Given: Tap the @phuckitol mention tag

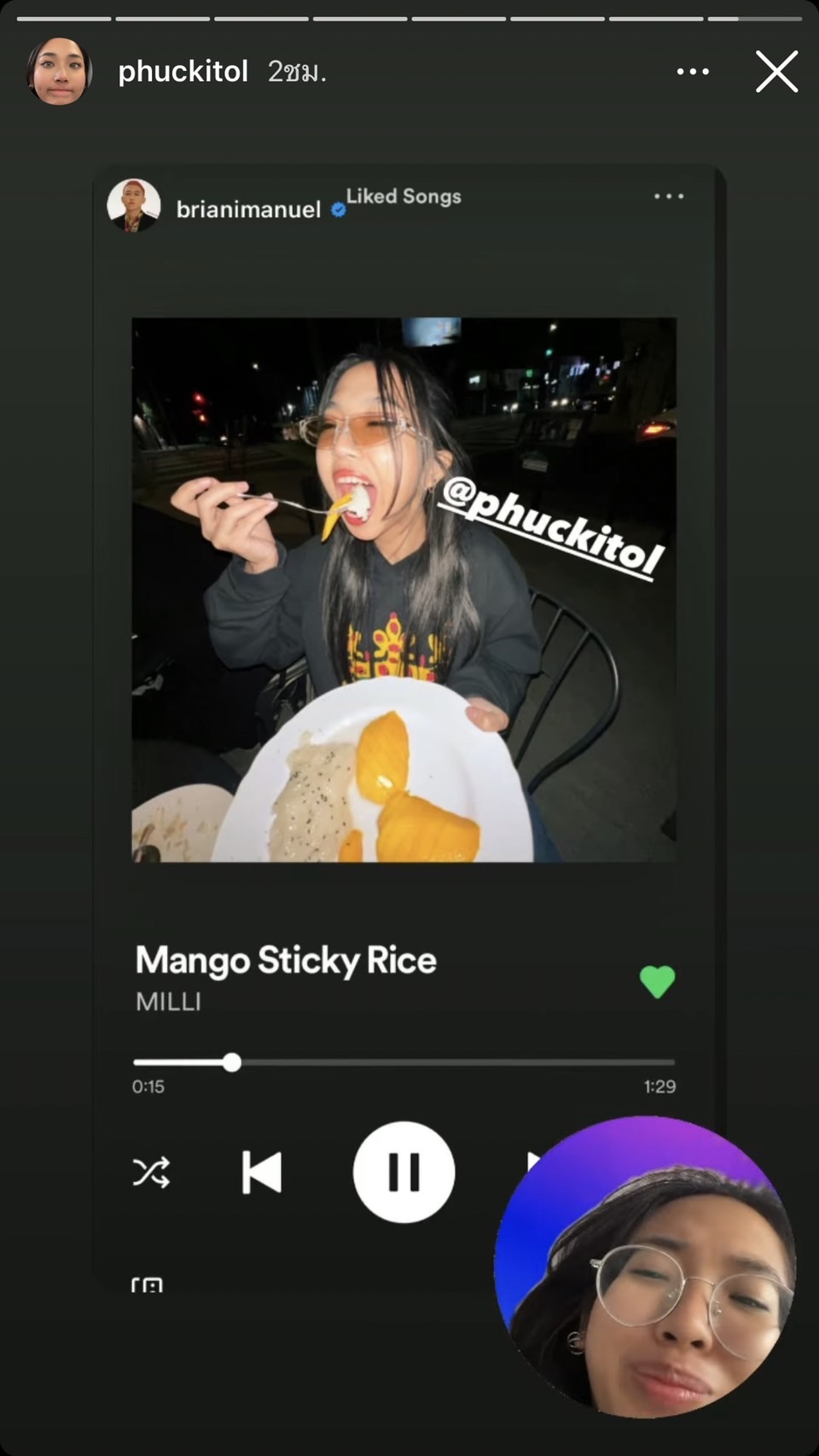Looking at the screenshot, I should point(555,525).
